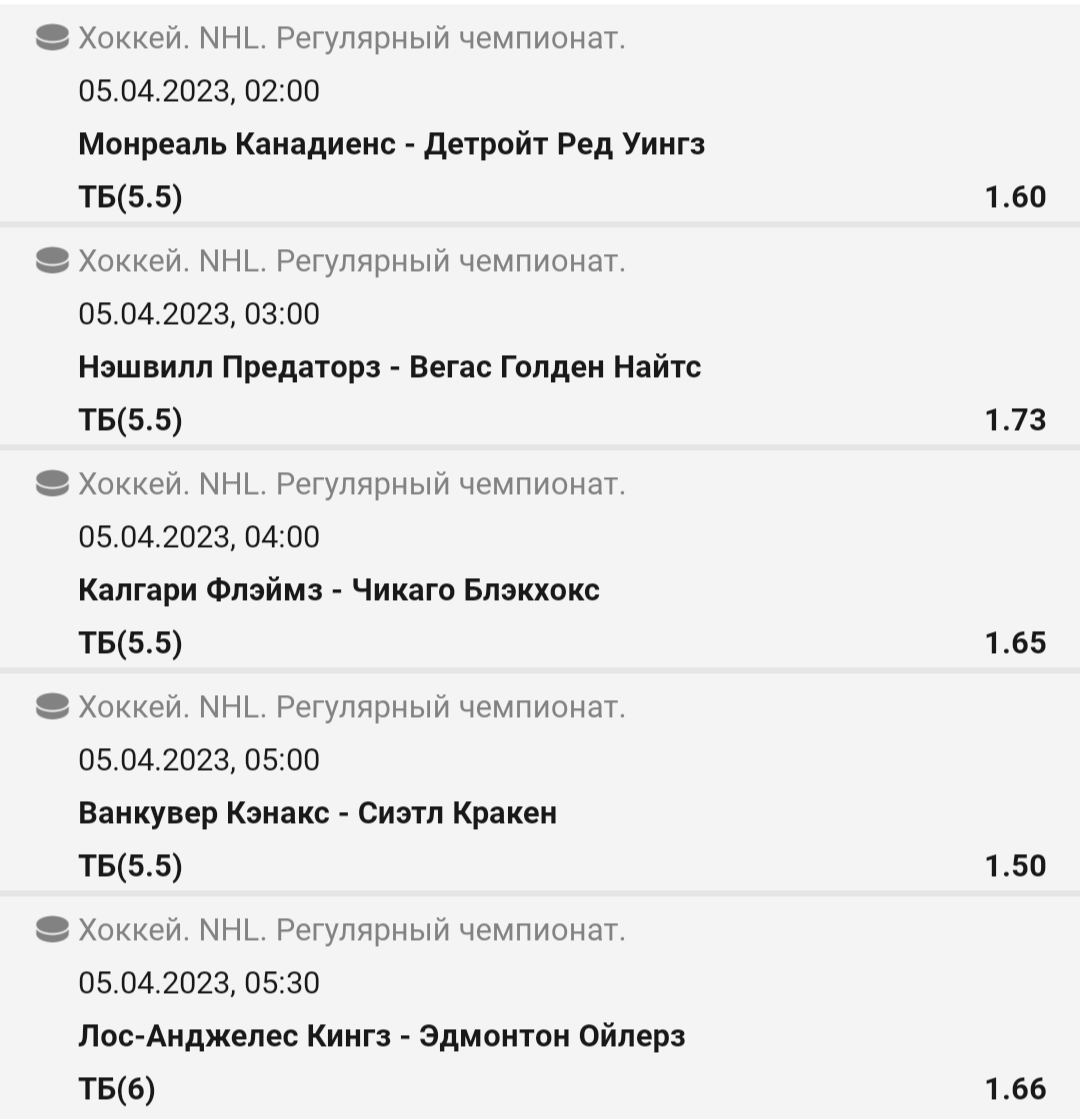
Task: Open Лос-Анджелес Кингз - Эдмонтон Ойлерз bet details
Action: (x=381, y=1036)
